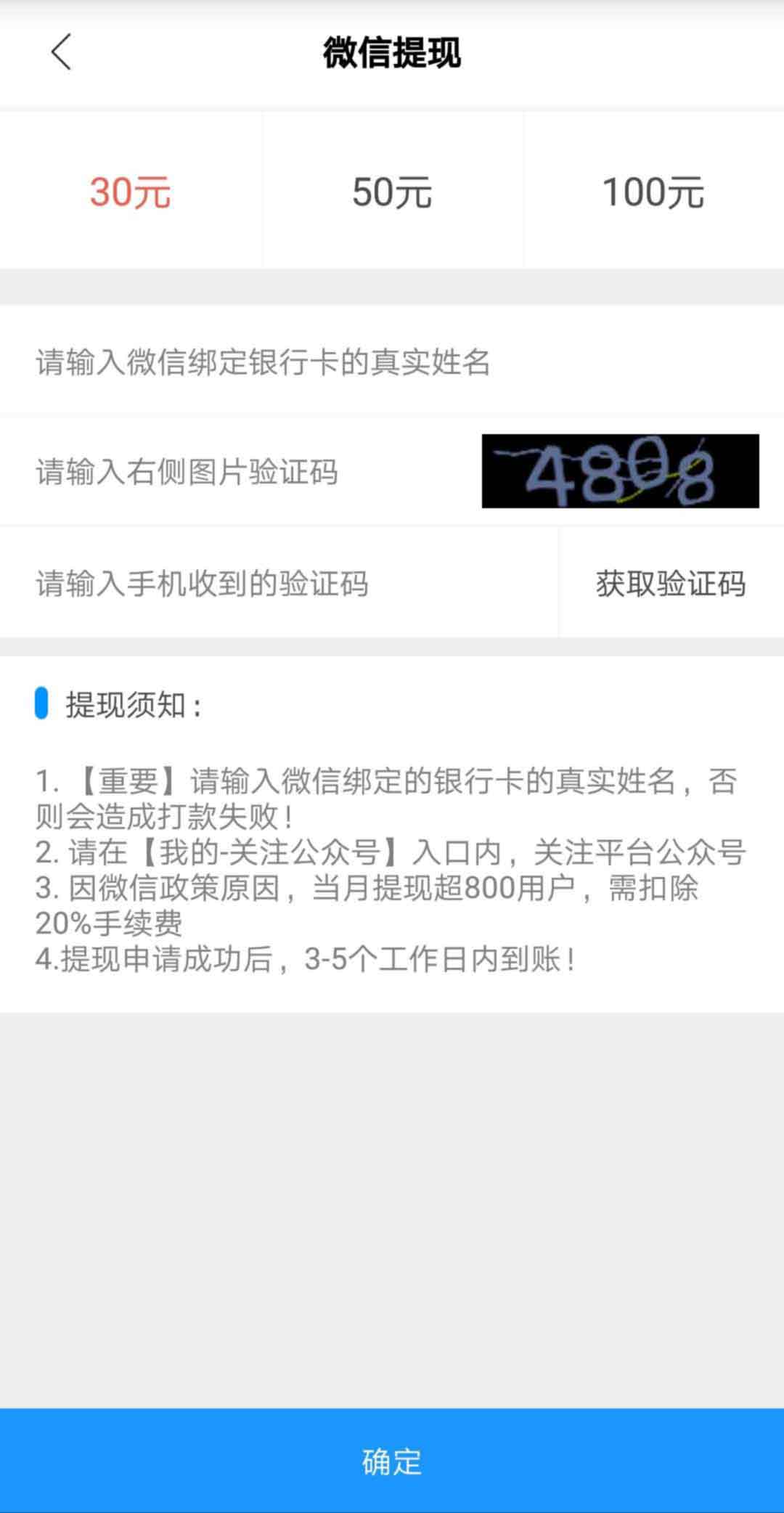This screenshot has height=1513, width=784.
Task: Choose the 50元 withdrawal option
Action: (392, 192)
